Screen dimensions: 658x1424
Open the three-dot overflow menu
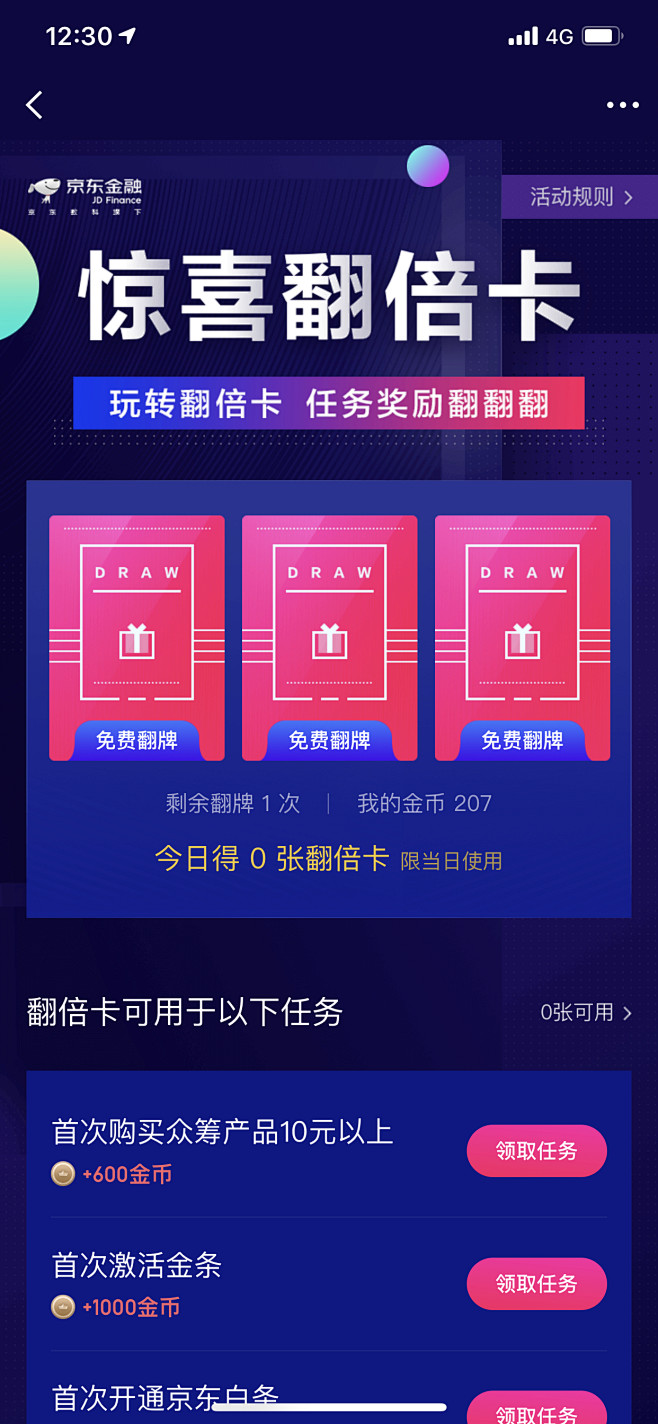622,105
